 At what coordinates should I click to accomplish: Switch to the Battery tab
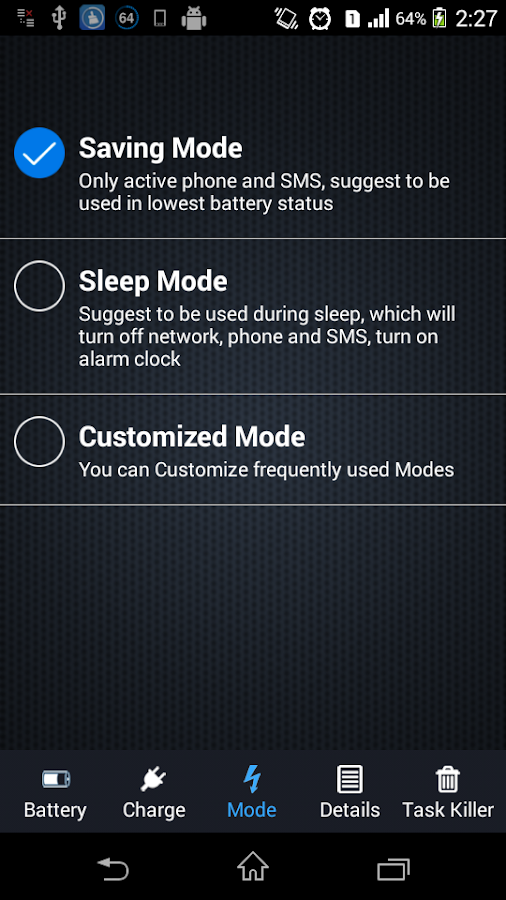click(x=55, y=792)
